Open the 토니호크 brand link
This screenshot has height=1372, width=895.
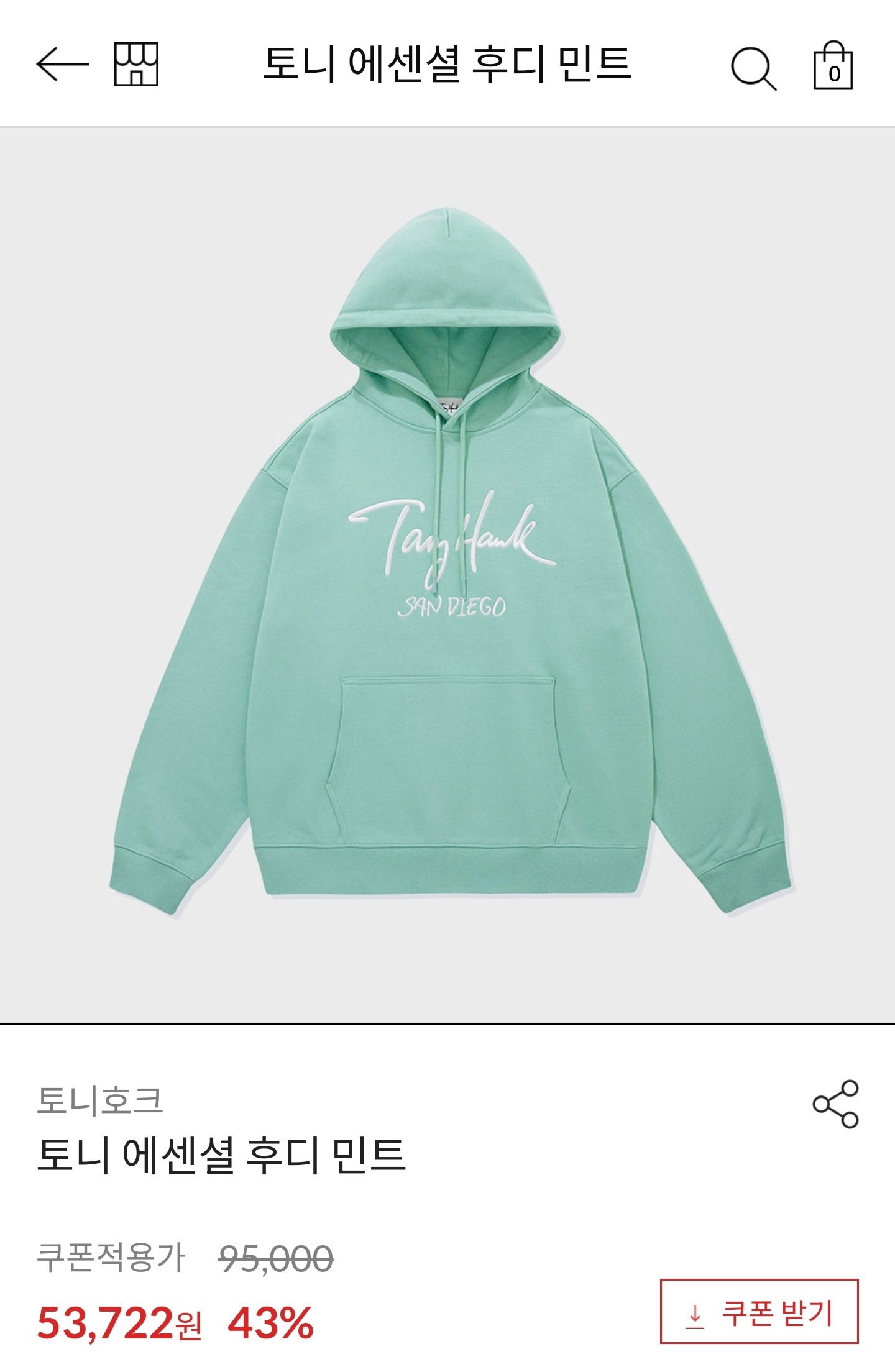pyautogui.click(x=99, y=1100)
